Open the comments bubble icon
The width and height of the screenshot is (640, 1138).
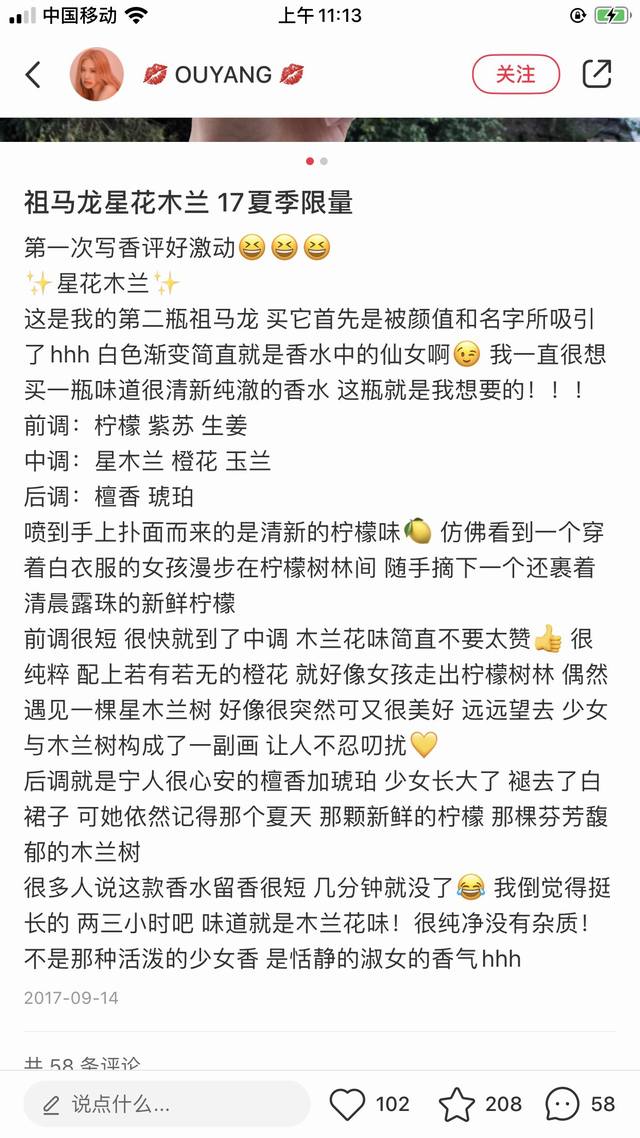click(563, 1104)
